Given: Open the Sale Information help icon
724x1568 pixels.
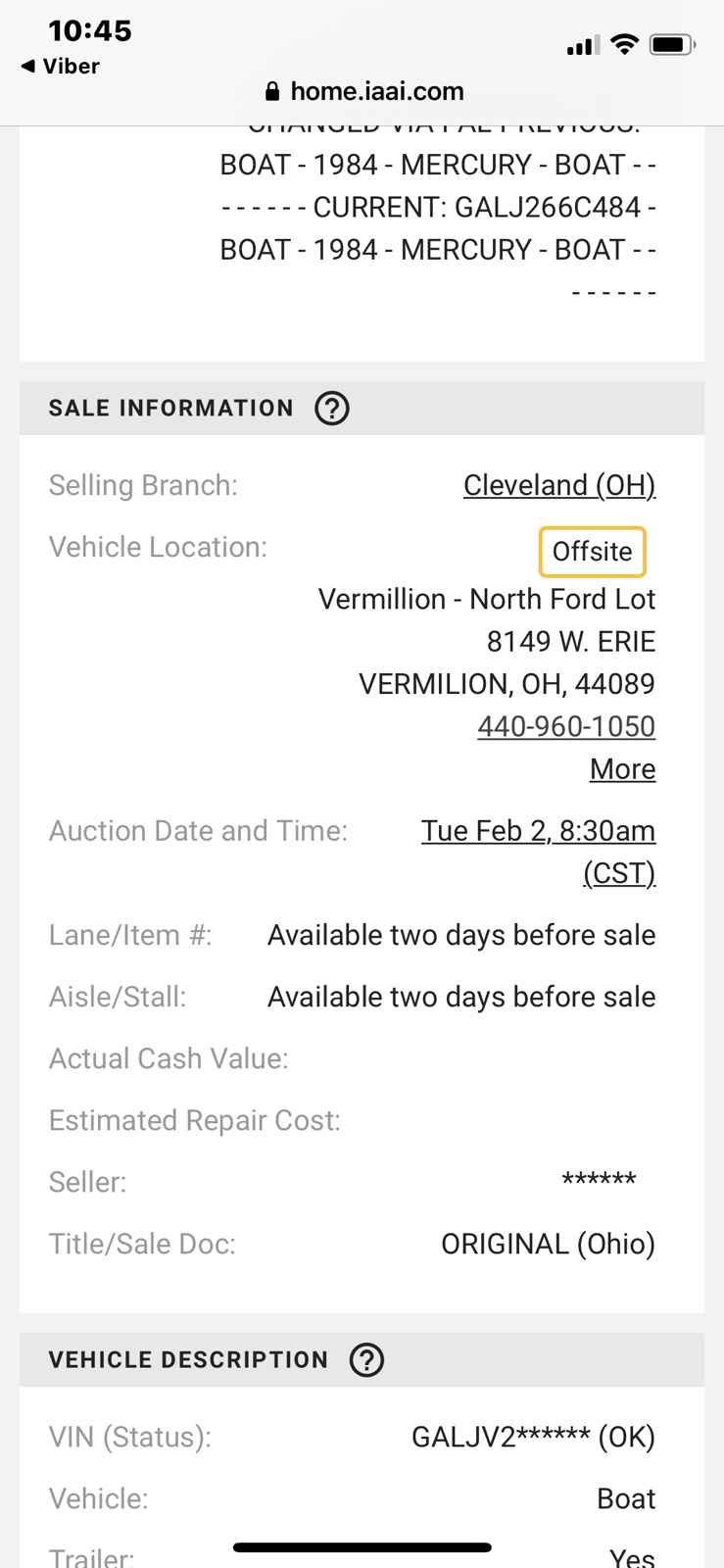Looking at the screenshot, I should tap(332, 408).
